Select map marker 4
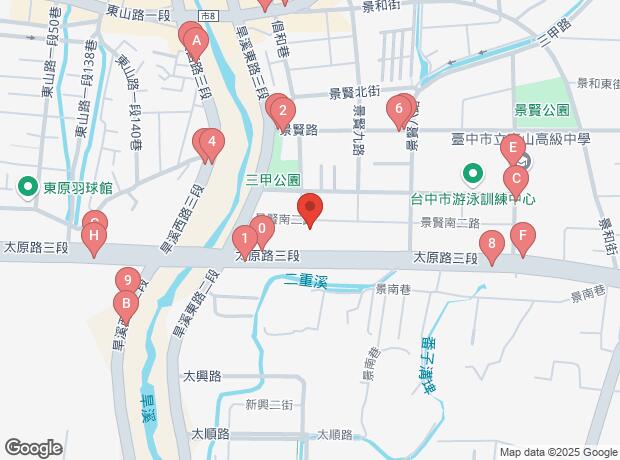 211,142
